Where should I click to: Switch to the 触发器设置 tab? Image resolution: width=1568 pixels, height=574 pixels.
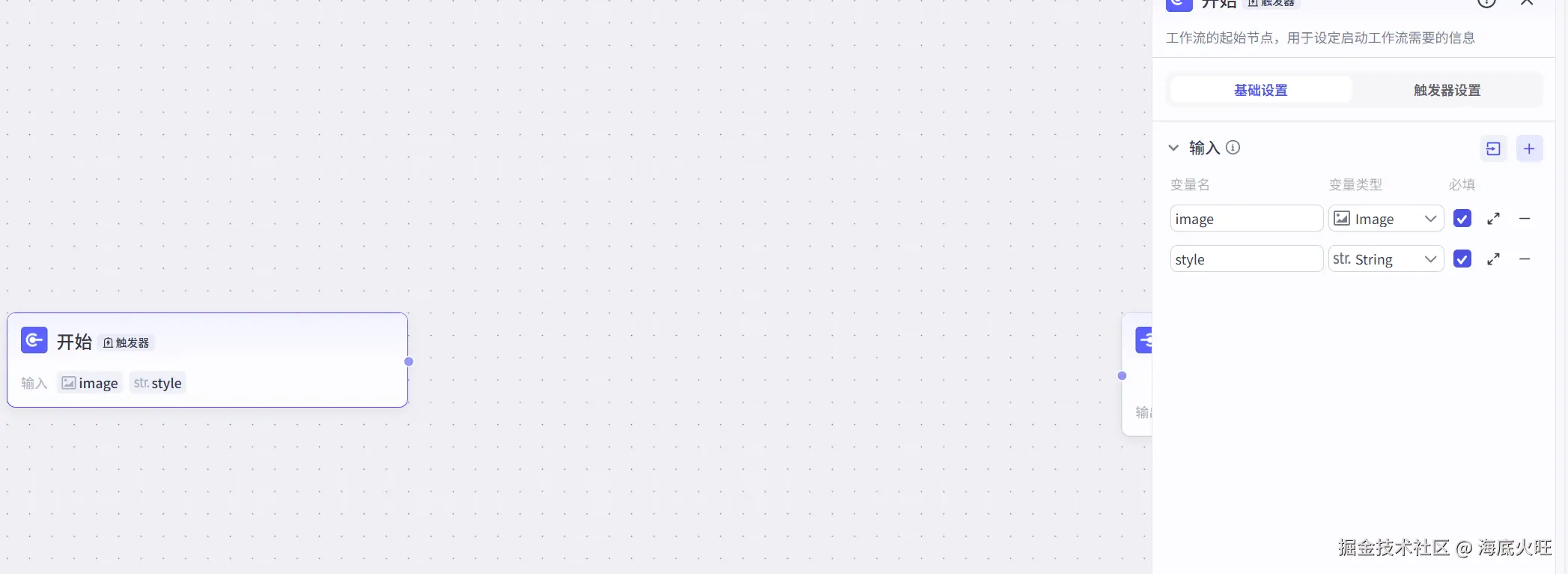(x=1447, y=90)
